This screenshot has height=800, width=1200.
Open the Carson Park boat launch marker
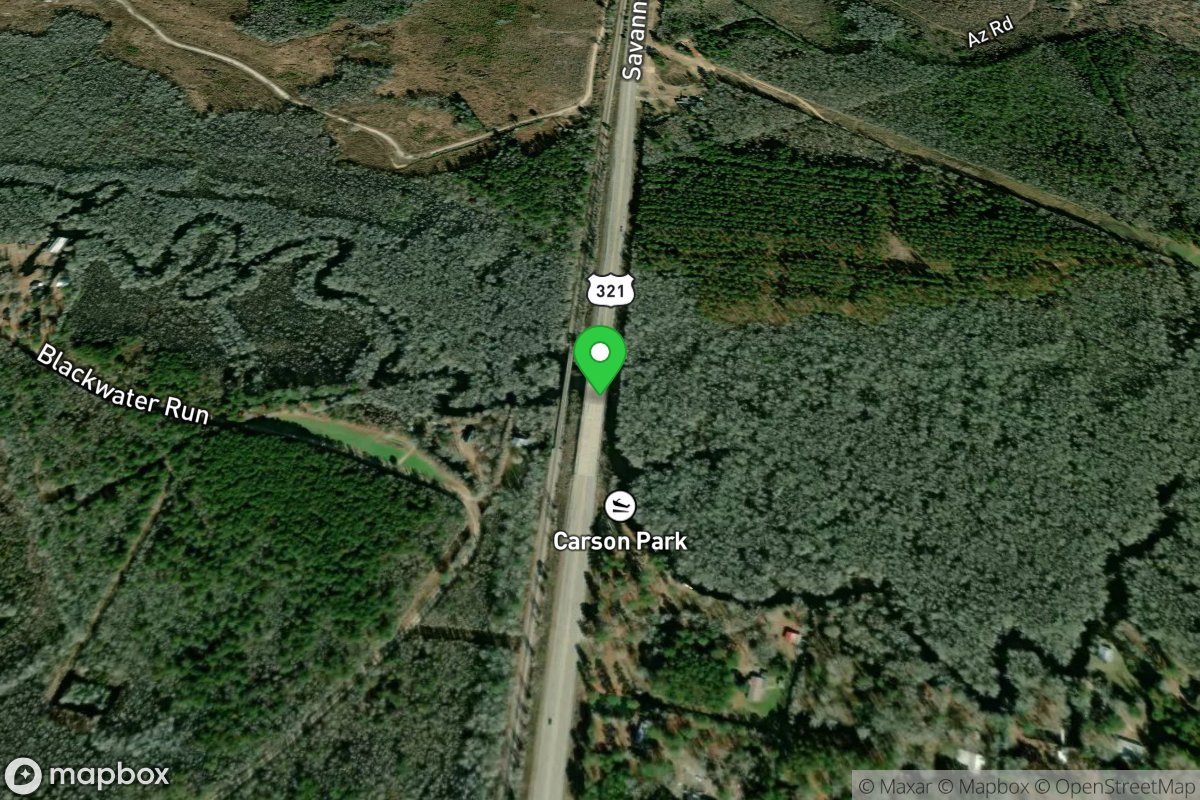tap(620, 506)
